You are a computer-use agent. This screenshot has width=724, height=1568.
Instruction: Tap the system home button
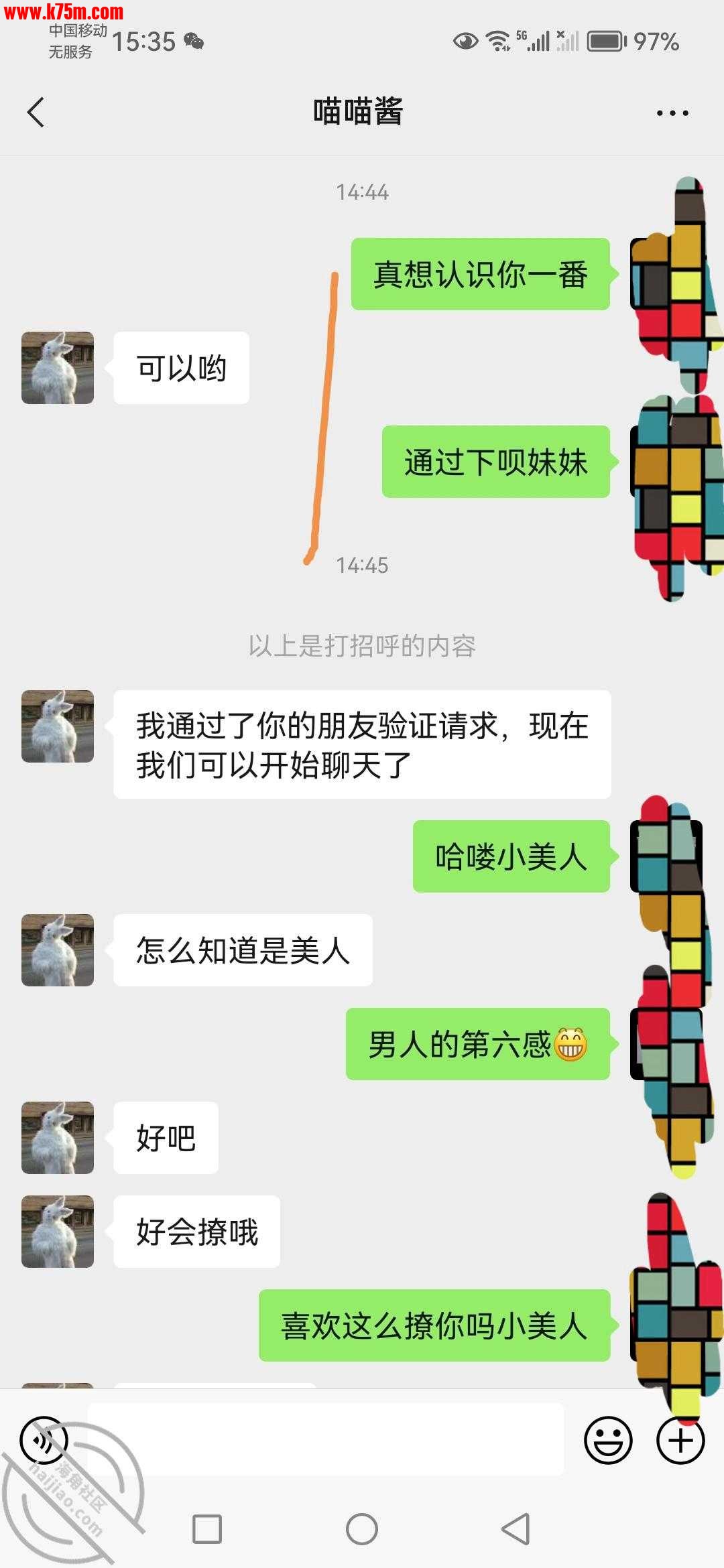point(362,1530)
